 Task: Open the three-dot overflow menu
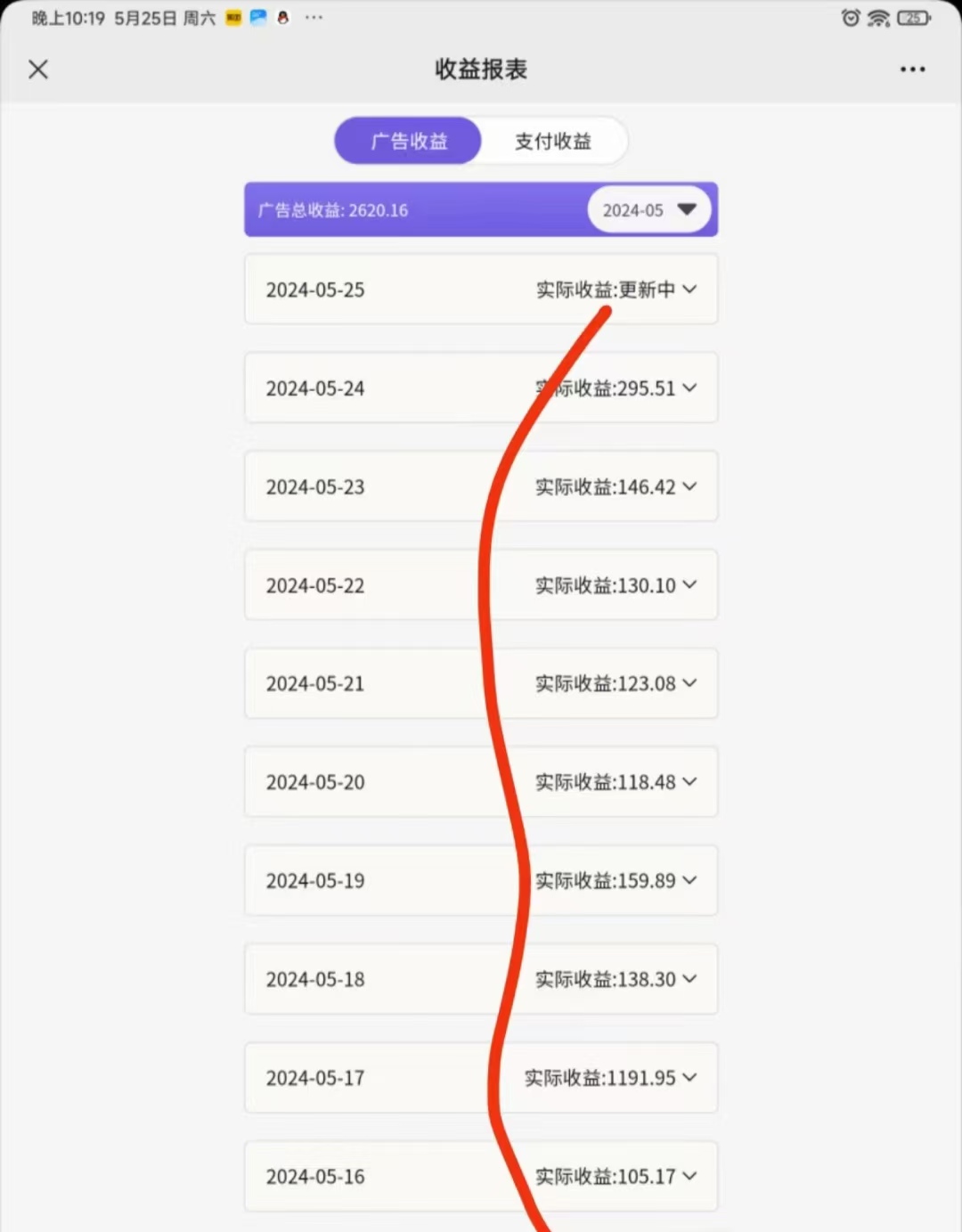(x=912, y=69)
